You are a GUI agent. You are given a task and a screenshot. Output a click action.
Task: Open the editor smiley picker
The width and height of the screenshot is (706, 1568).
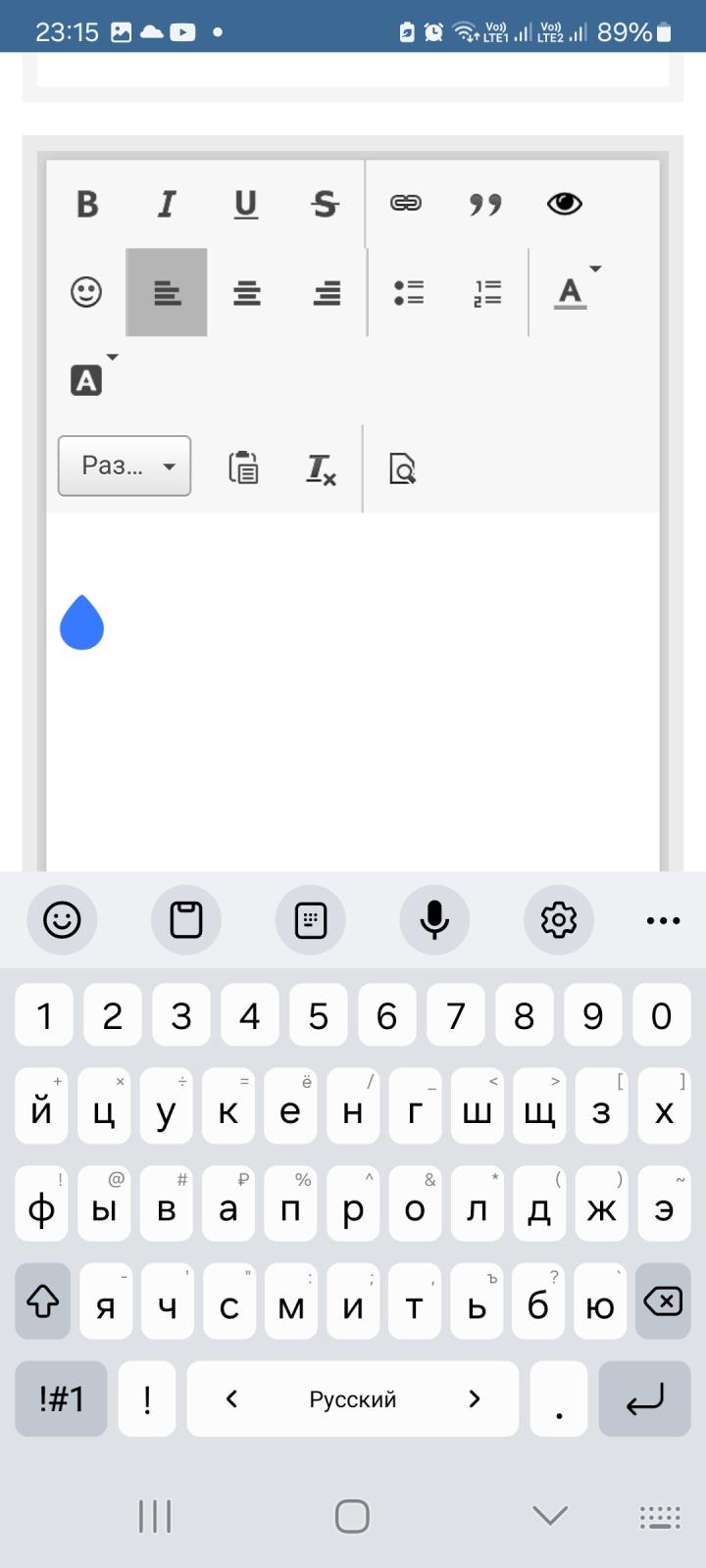[x=86, y=292]
